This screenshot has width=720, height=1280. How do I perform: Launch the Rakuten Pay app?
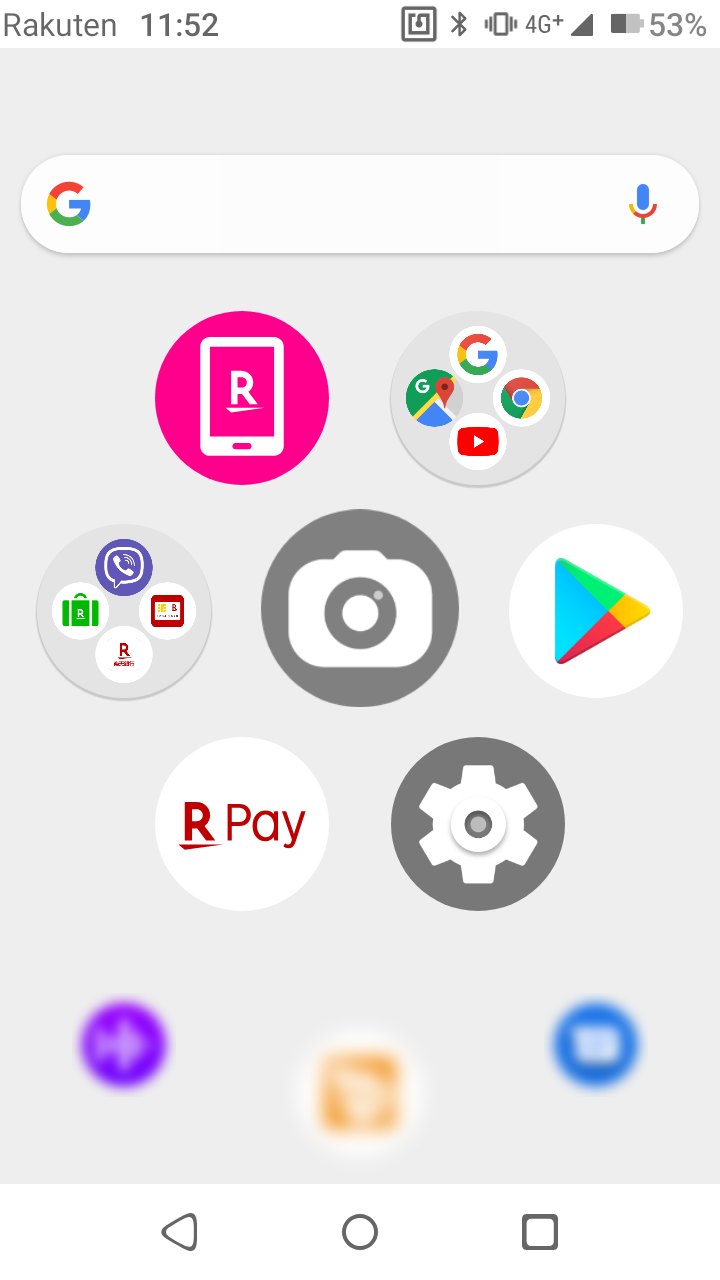click(x=242, y=824)
